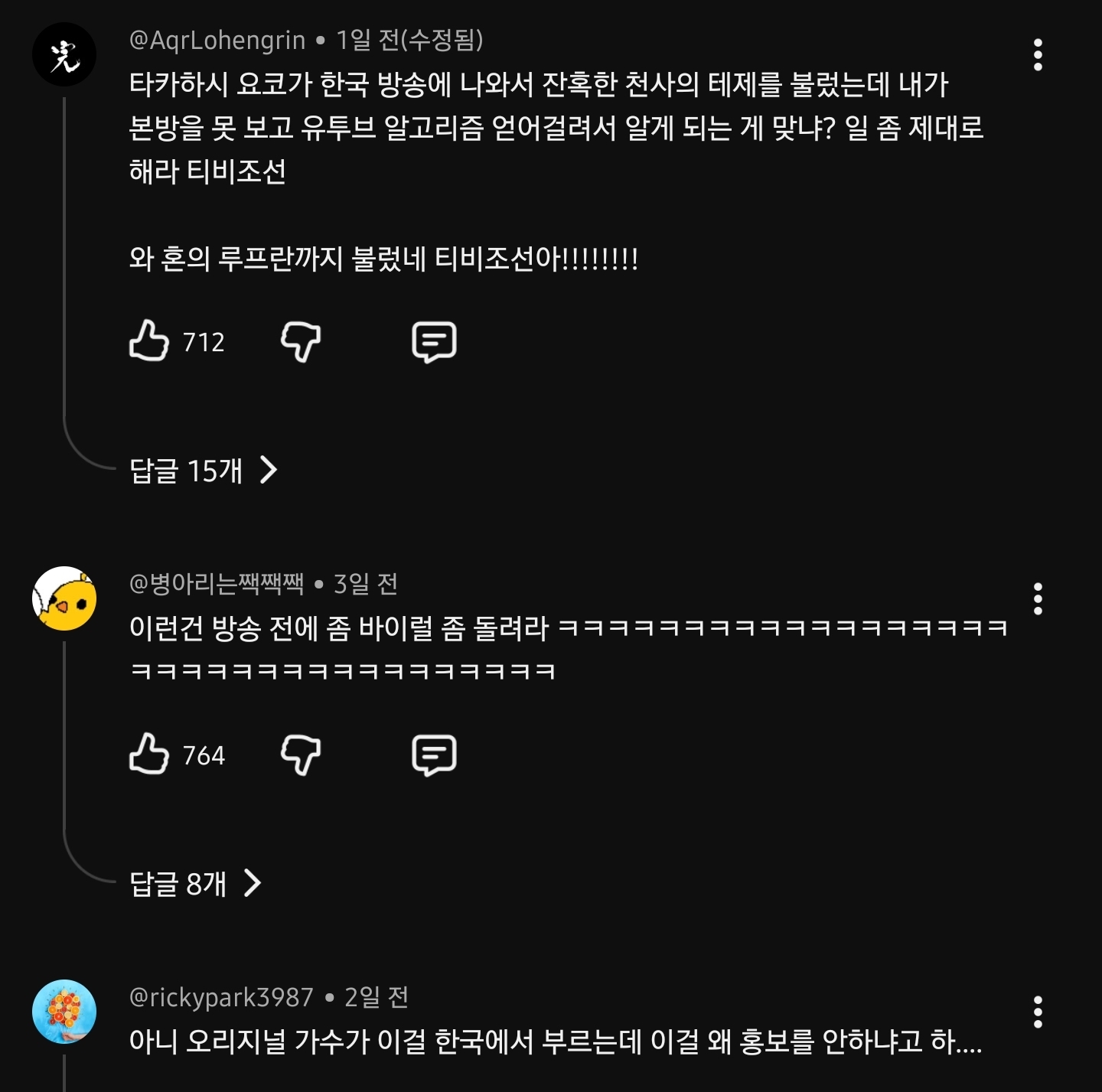Like the comment by @병아리는짹짹짹
The width and height of the screenshot is (1102, 1092).
coord(149,755)
